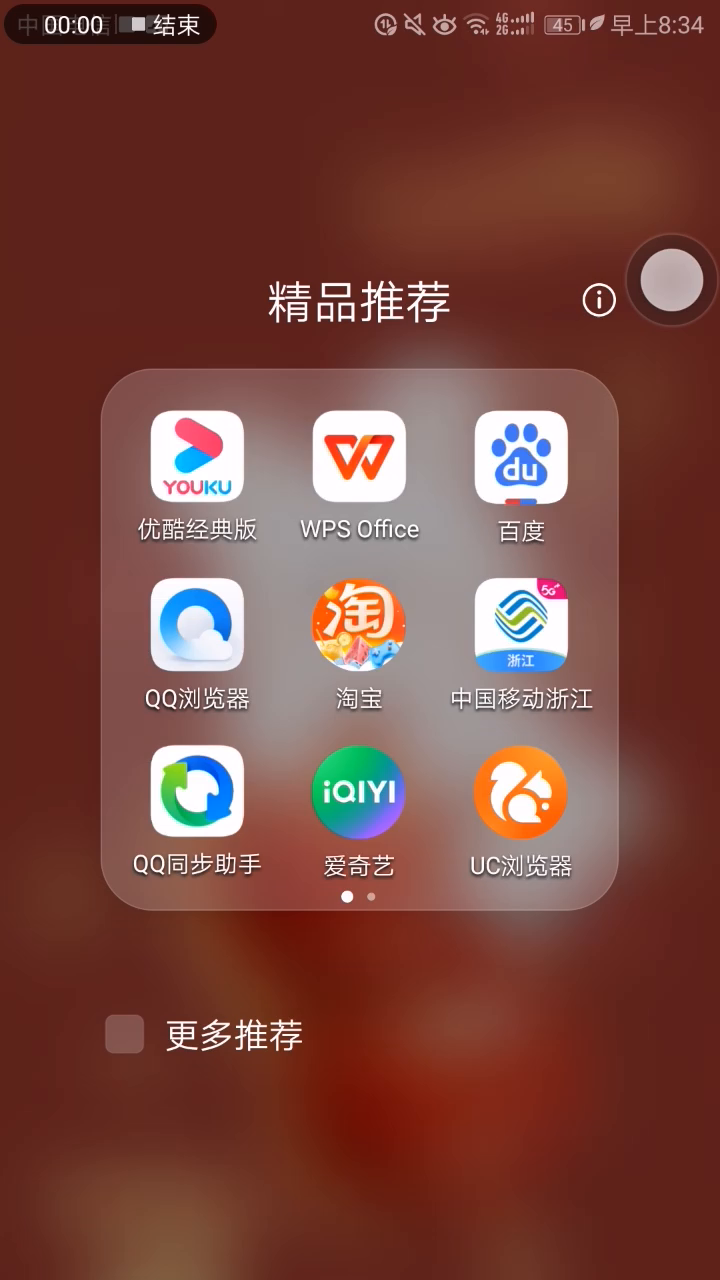Open the info icon next to 精品推荐
The image size is (720, 1280).
coord(599,299)
